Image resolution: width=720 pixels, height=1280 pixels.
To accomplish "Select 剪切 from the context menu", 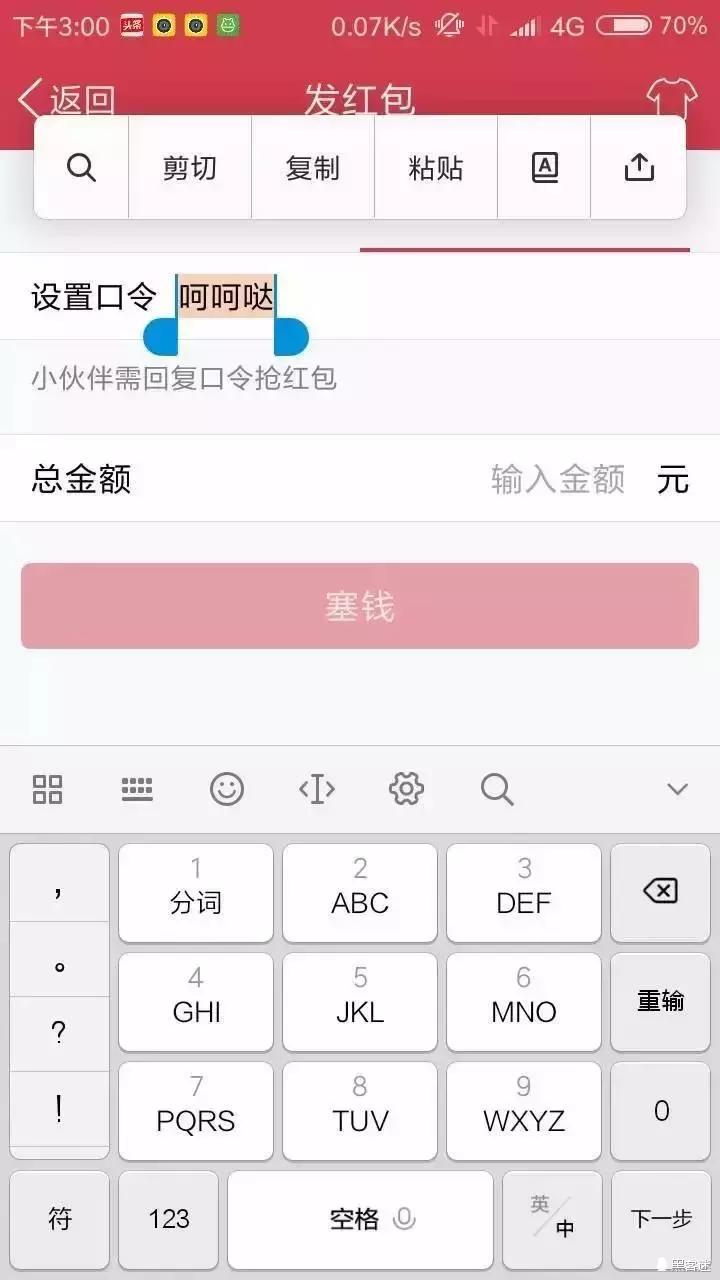I will (x=190, y=167).
